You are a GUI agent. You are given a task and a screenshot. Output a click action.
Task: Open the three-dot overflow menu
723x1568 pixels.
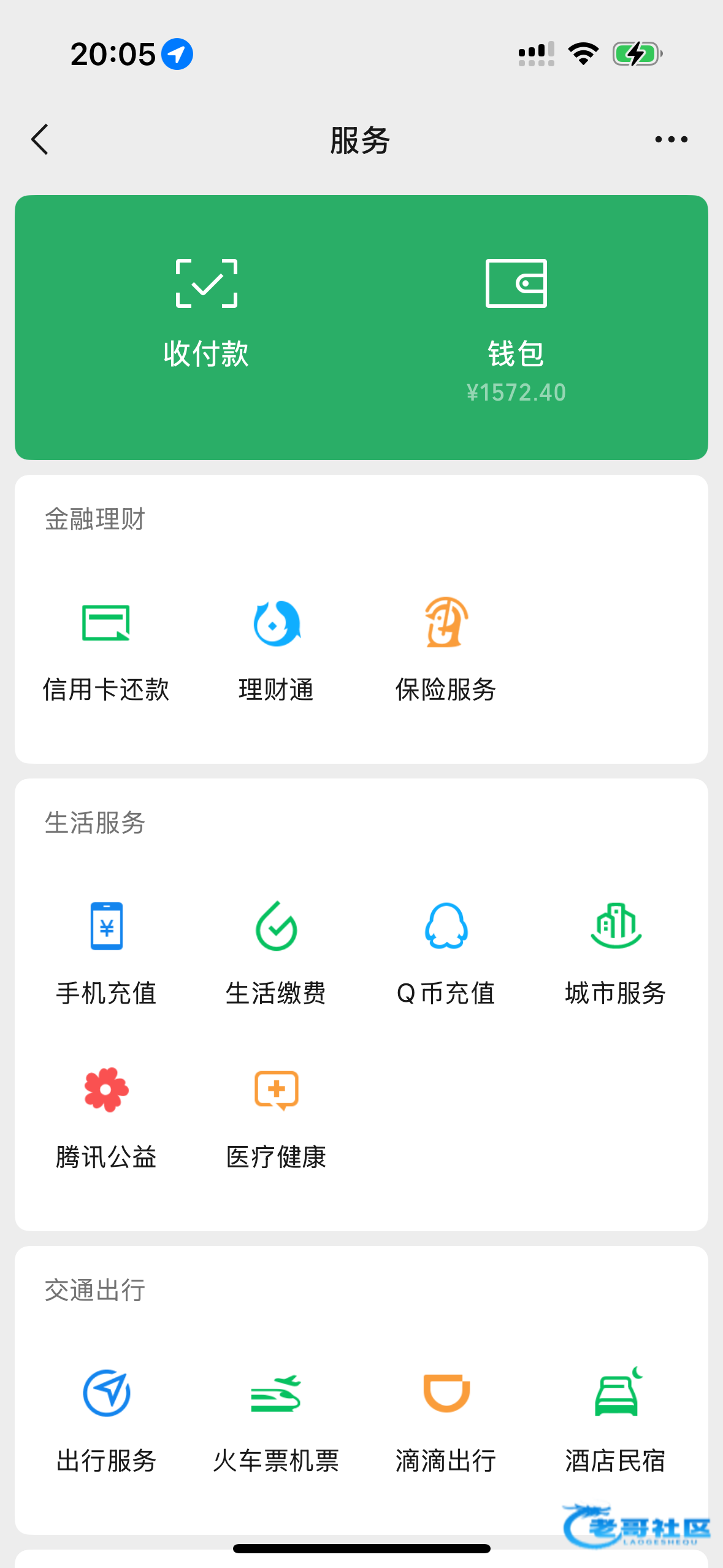click(x=671, y=140)
